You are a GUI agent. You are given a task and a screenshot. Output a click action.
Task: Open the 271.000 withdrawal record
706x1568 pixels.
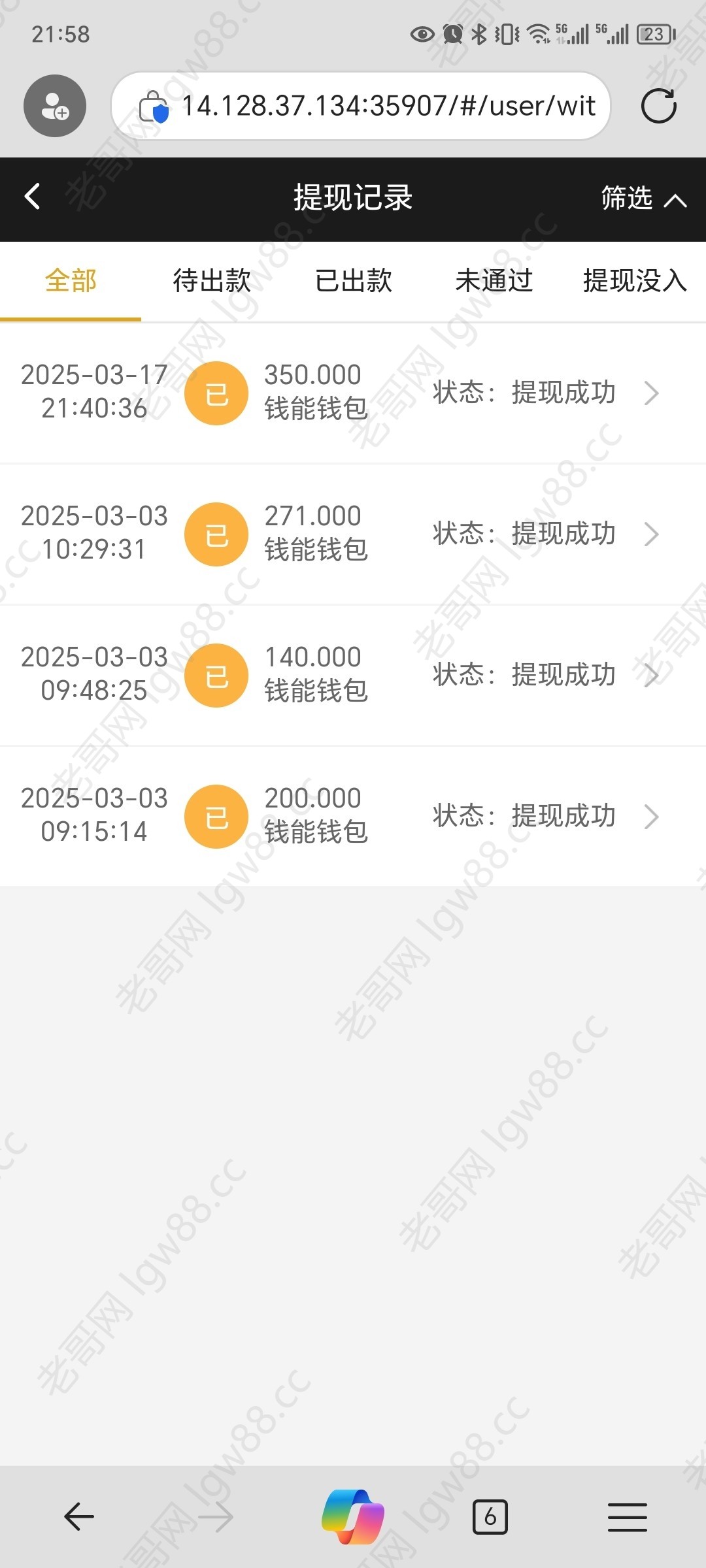tap(353, 534)
